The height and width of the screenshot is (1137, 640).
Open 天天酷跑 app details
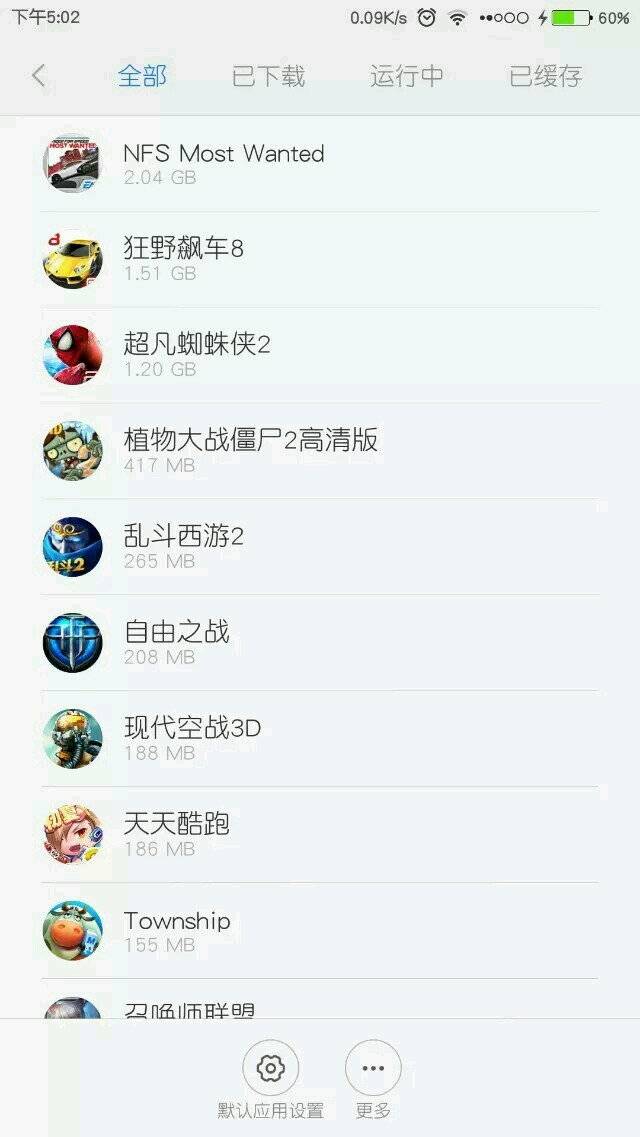(x=320, y=836)
